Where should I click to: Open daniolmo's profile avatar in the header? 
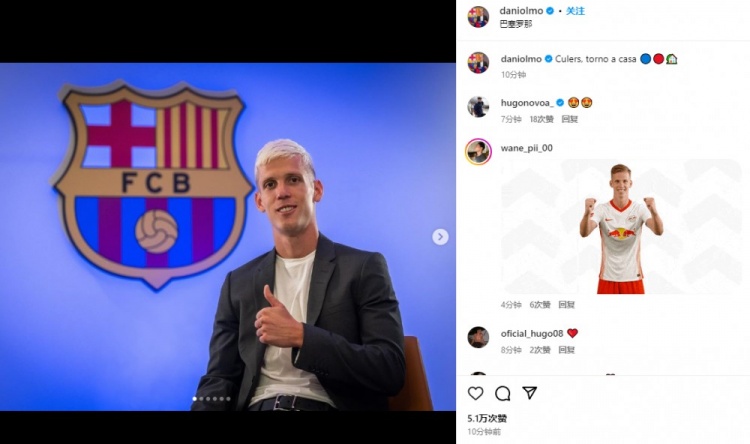[478, 16]
